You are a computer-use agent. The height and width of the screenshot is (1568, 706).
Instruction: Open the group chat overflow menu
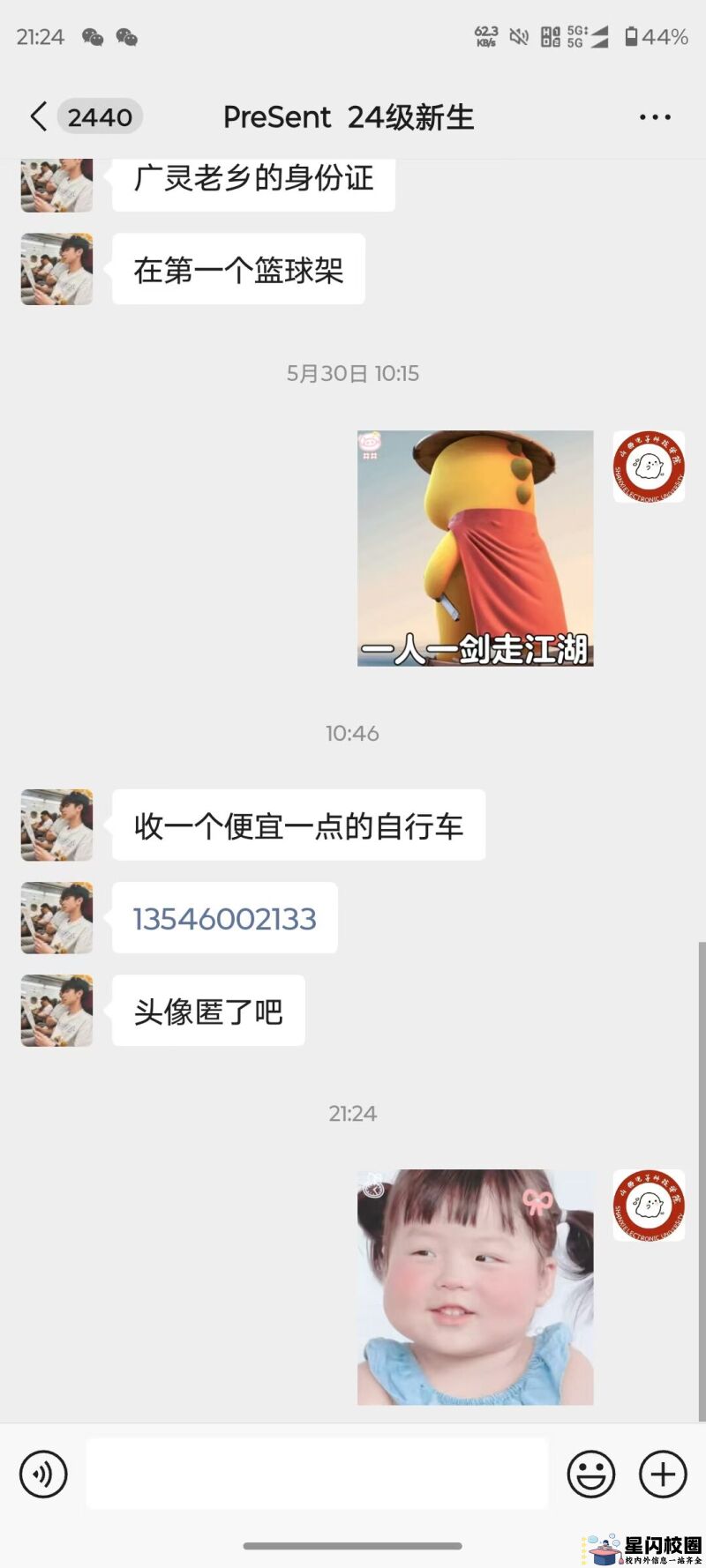(x=655, y=116)
